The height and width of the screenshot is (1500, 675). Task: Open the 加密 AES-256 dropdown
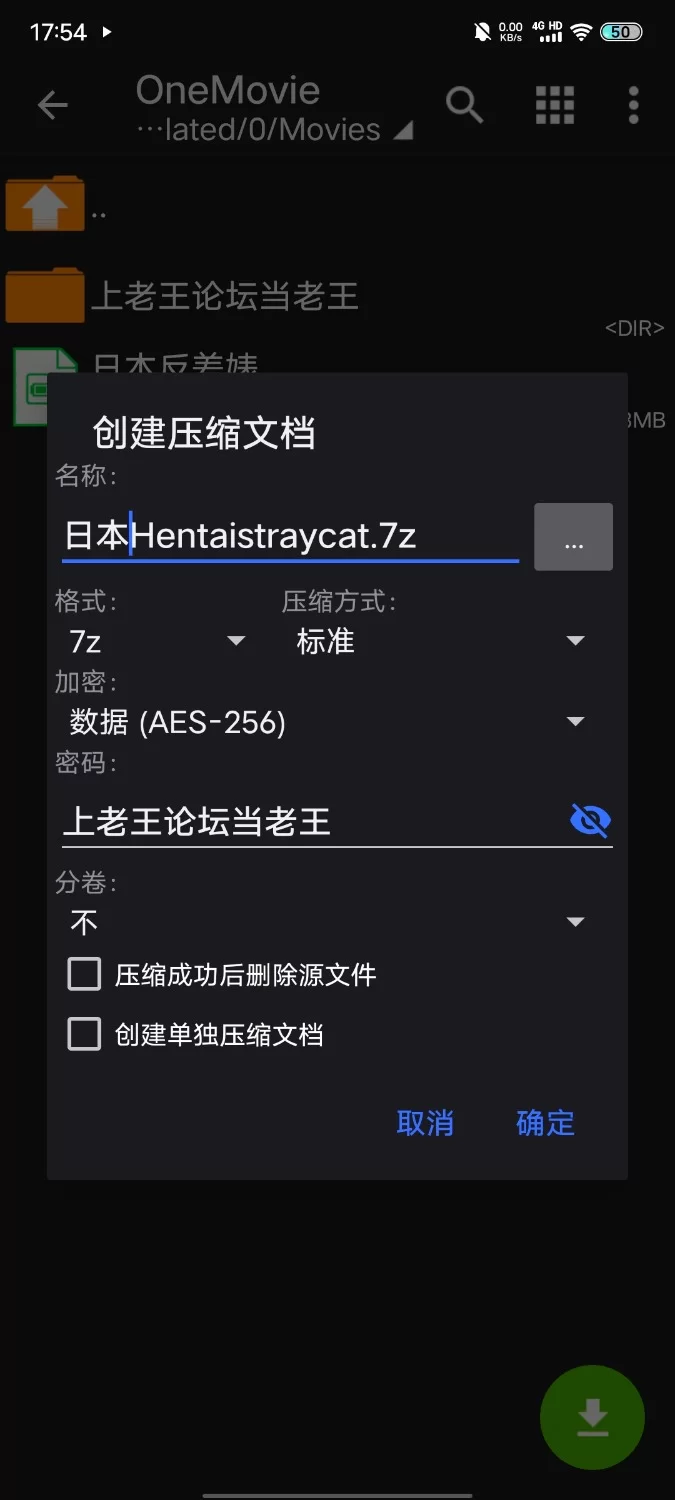pos(327,722)
